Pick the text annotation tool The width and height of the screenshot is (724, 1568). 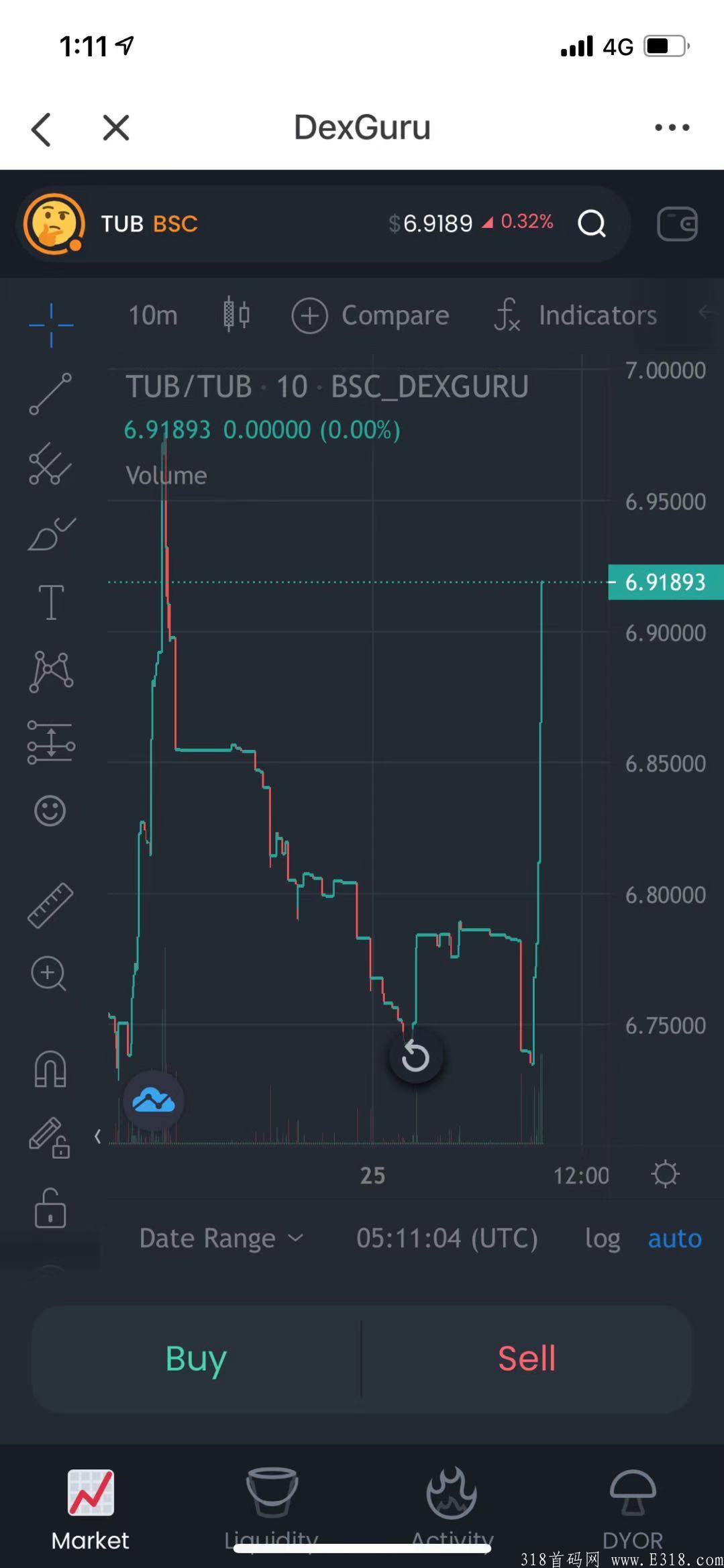point(51,602)
